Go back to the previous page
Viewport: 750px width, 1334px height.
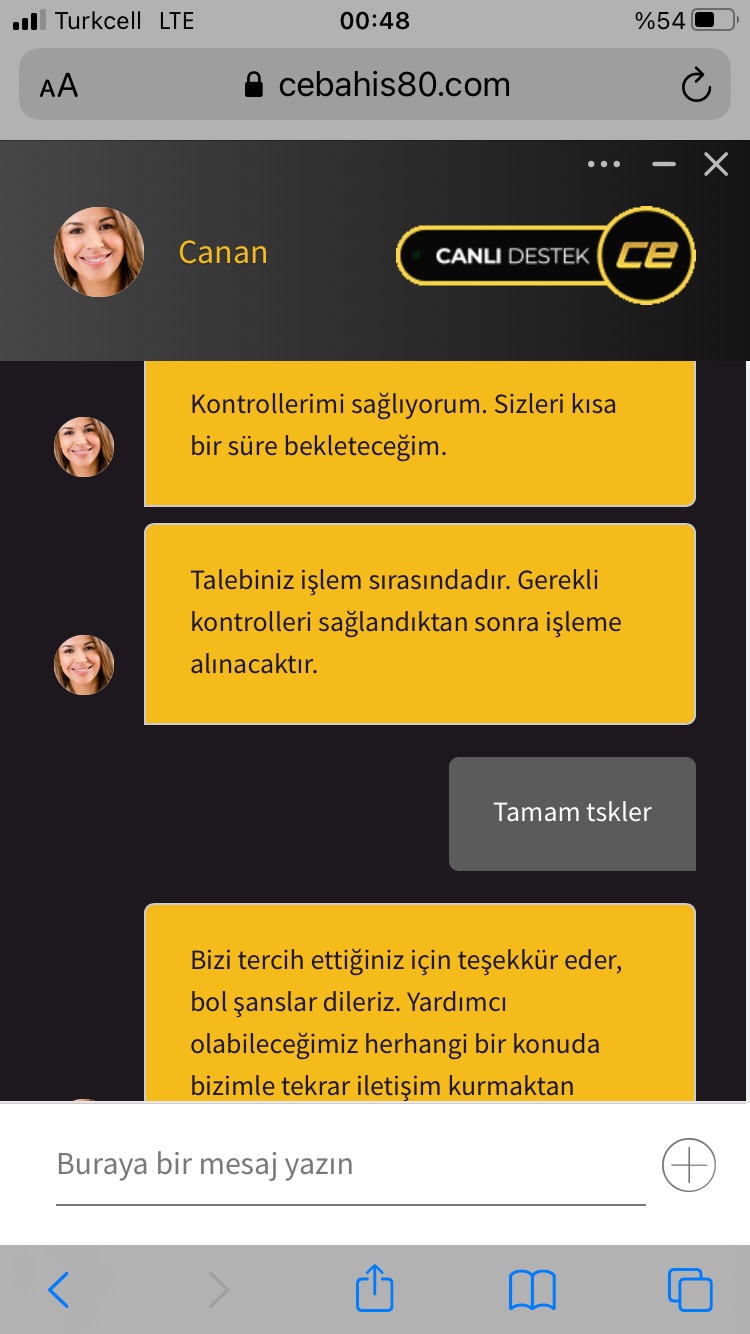59,1290
